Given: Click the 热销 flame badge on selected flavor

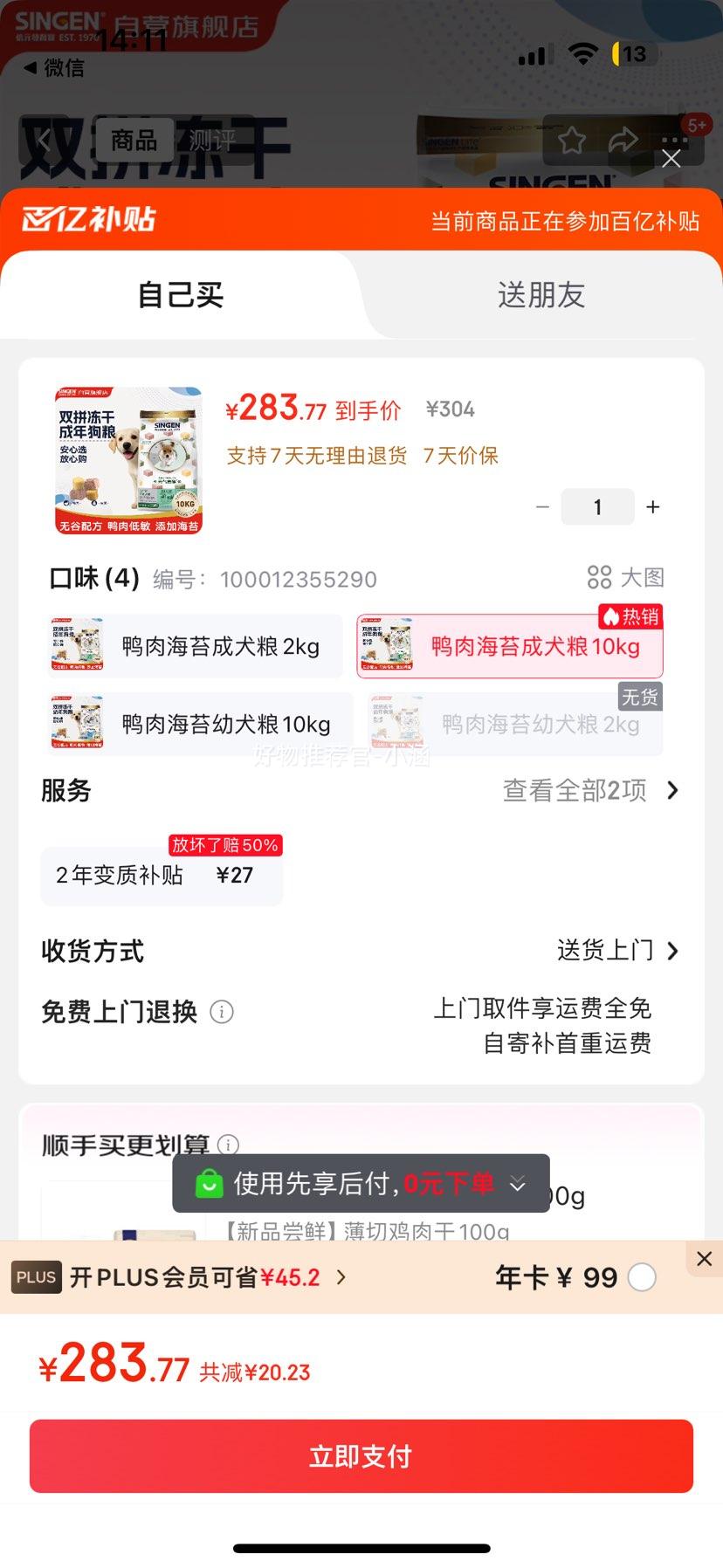Looking at the screenshot, I should coord(630,616).
